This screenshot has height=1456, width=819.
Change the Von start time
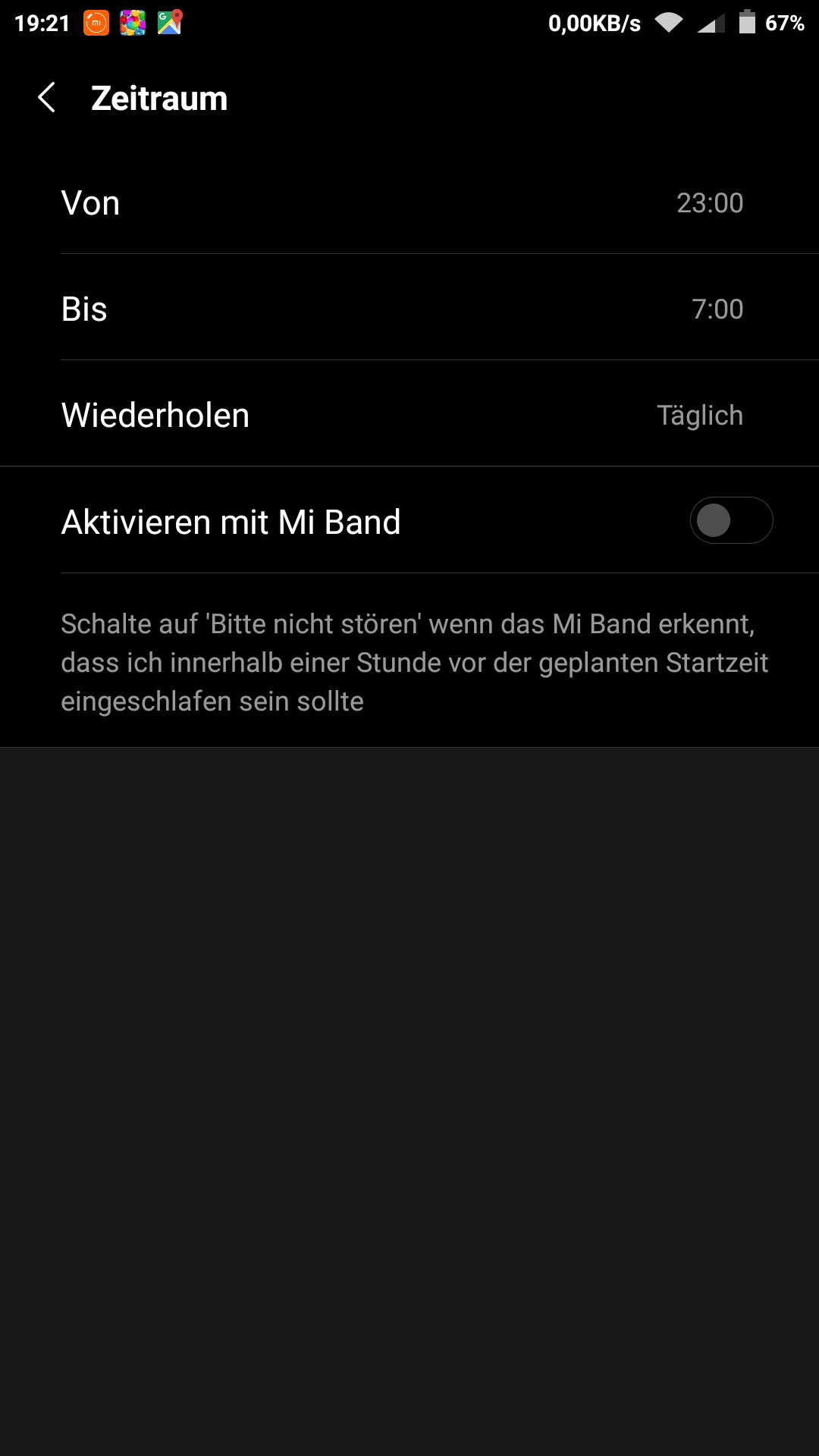pos(409,203)
